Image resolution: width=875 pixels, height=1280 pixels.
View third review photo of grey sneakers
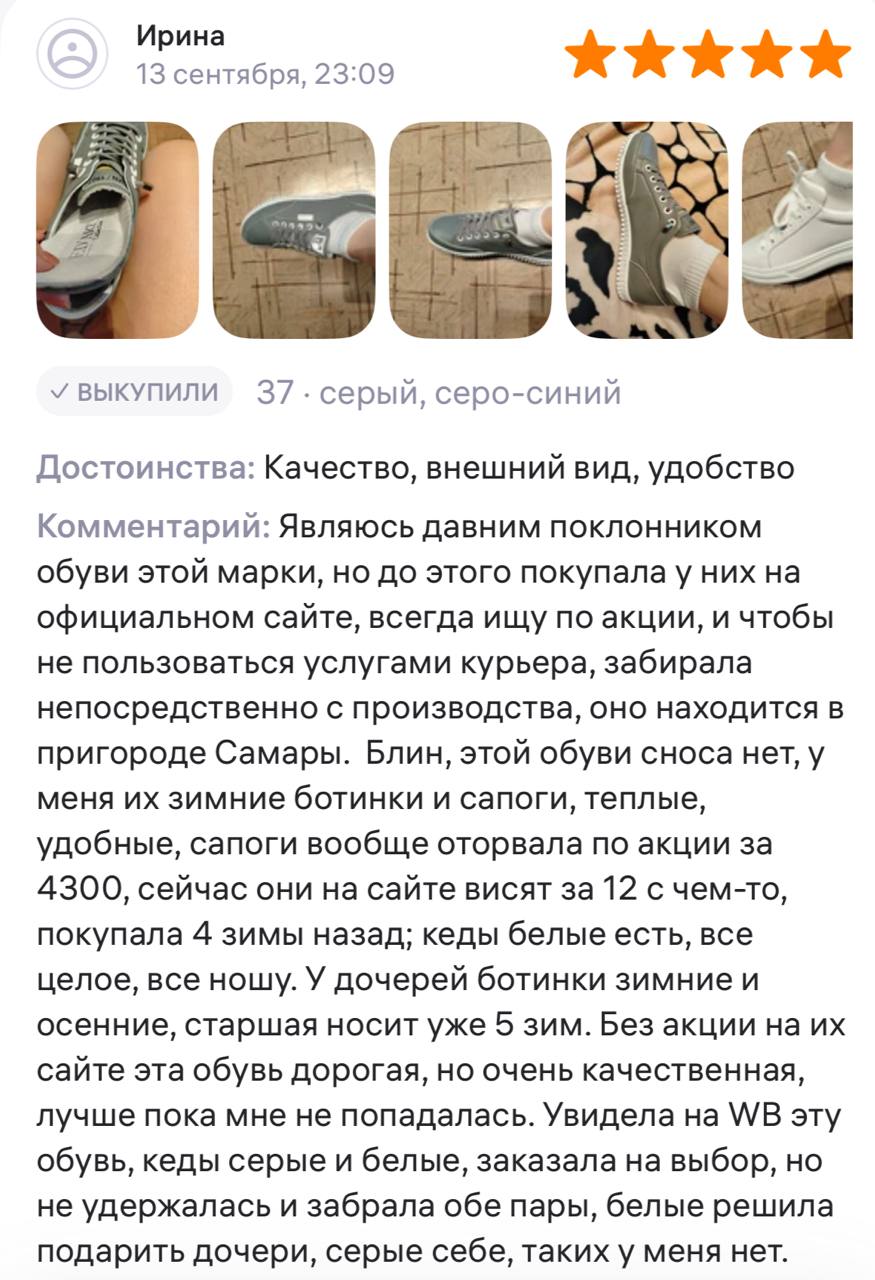point(470,230)
